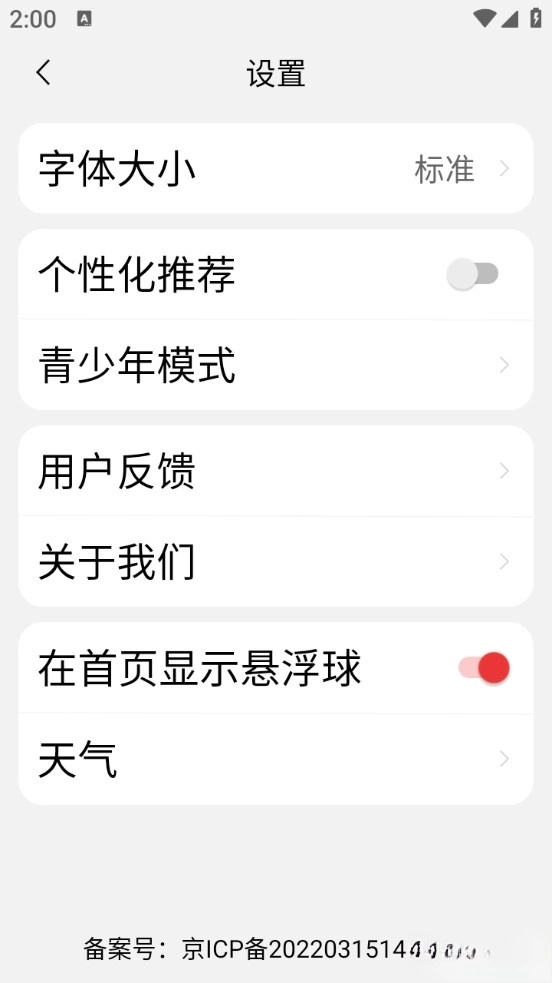
Task: Open the 天气 settings row
Action: pyautogui.click(x=276, y=759)
